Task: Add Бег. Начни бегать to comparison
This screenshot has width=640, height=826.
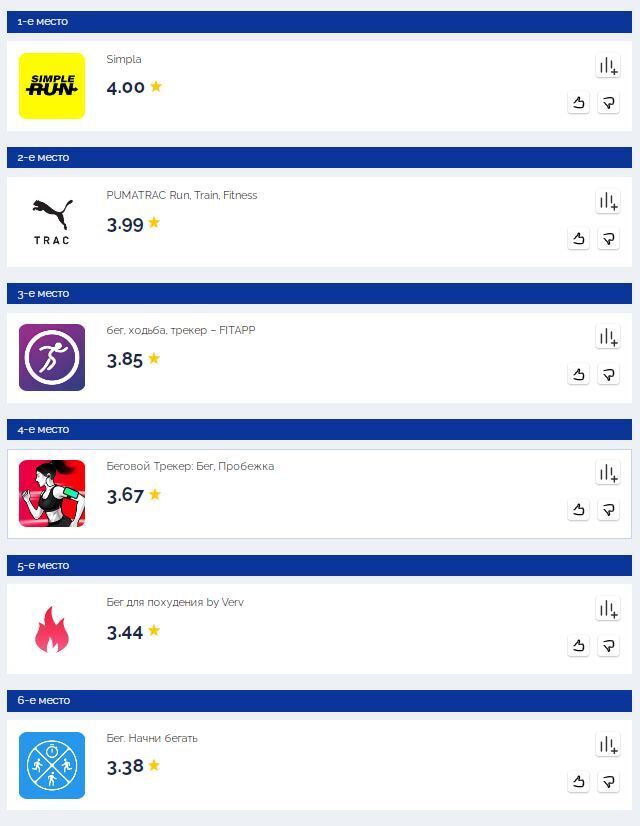Action: (608, 745)
